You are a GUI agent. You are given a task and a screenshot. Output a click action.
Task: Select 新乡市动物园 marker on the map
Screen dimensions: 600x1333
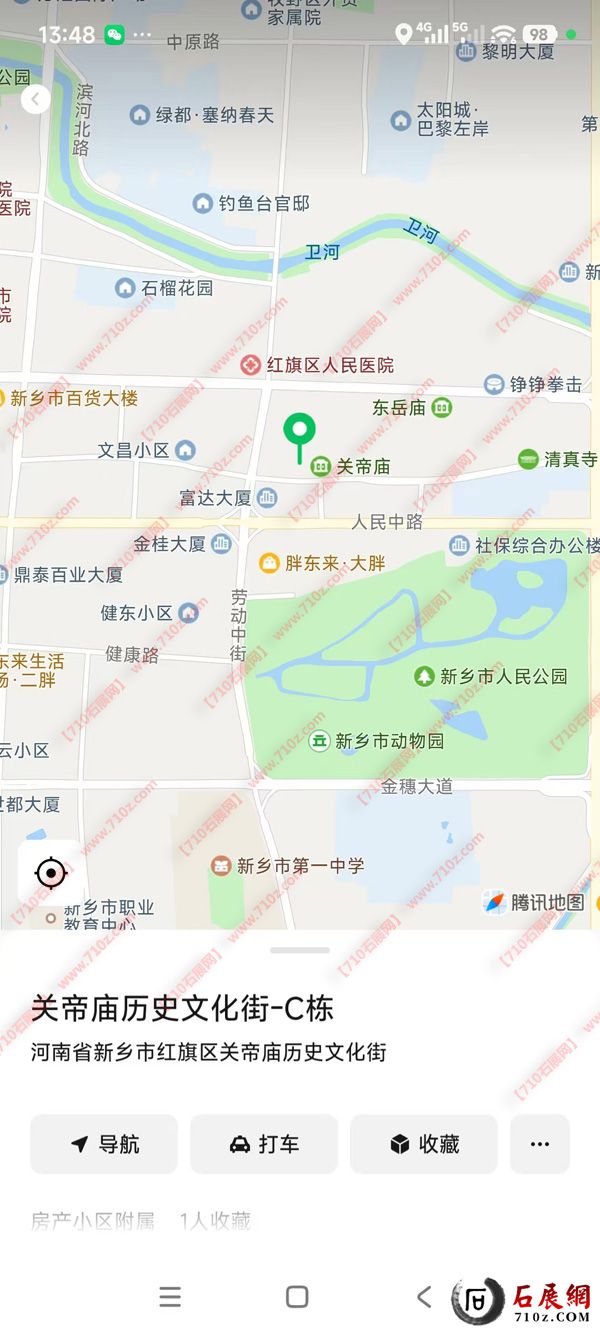(320, 741)
